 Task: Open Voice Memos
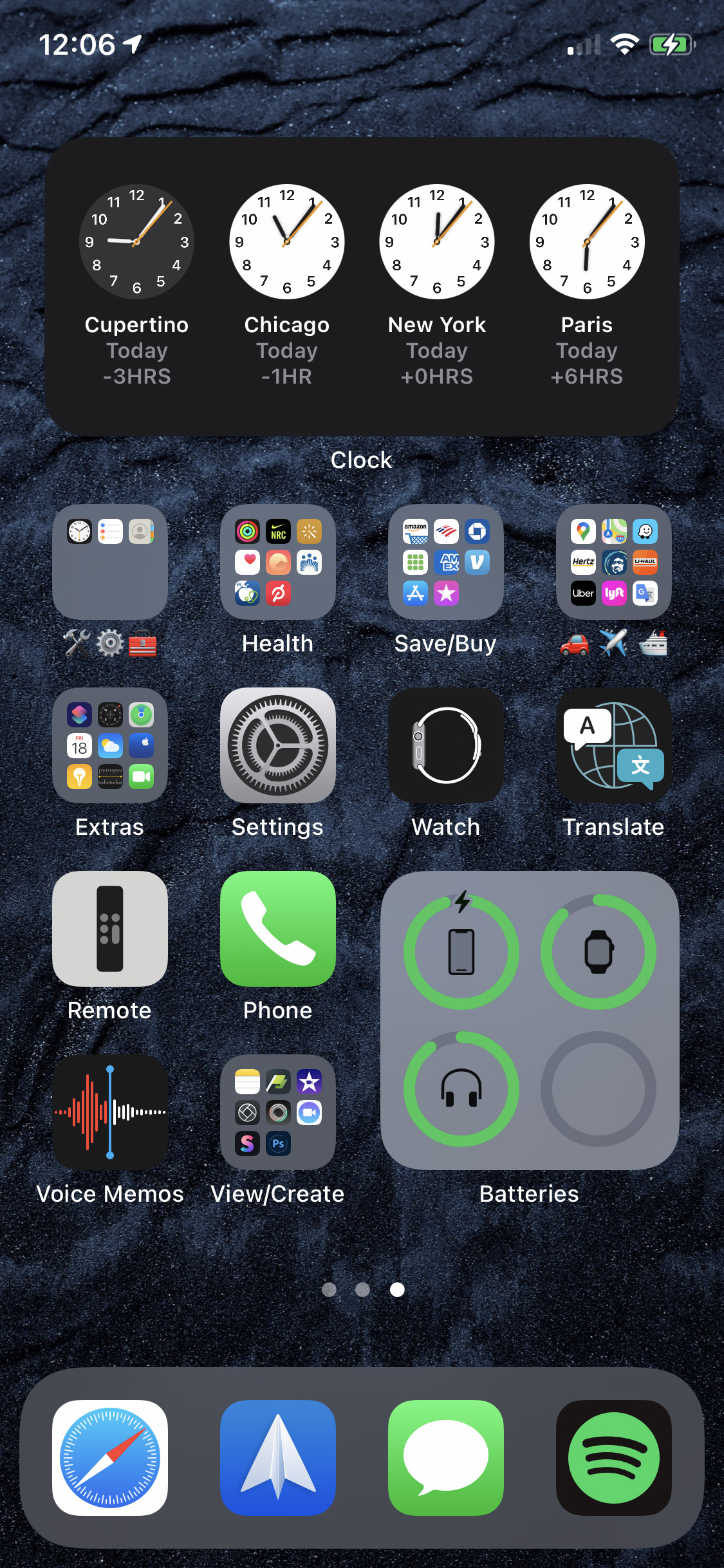click(x=110, y=1113)
